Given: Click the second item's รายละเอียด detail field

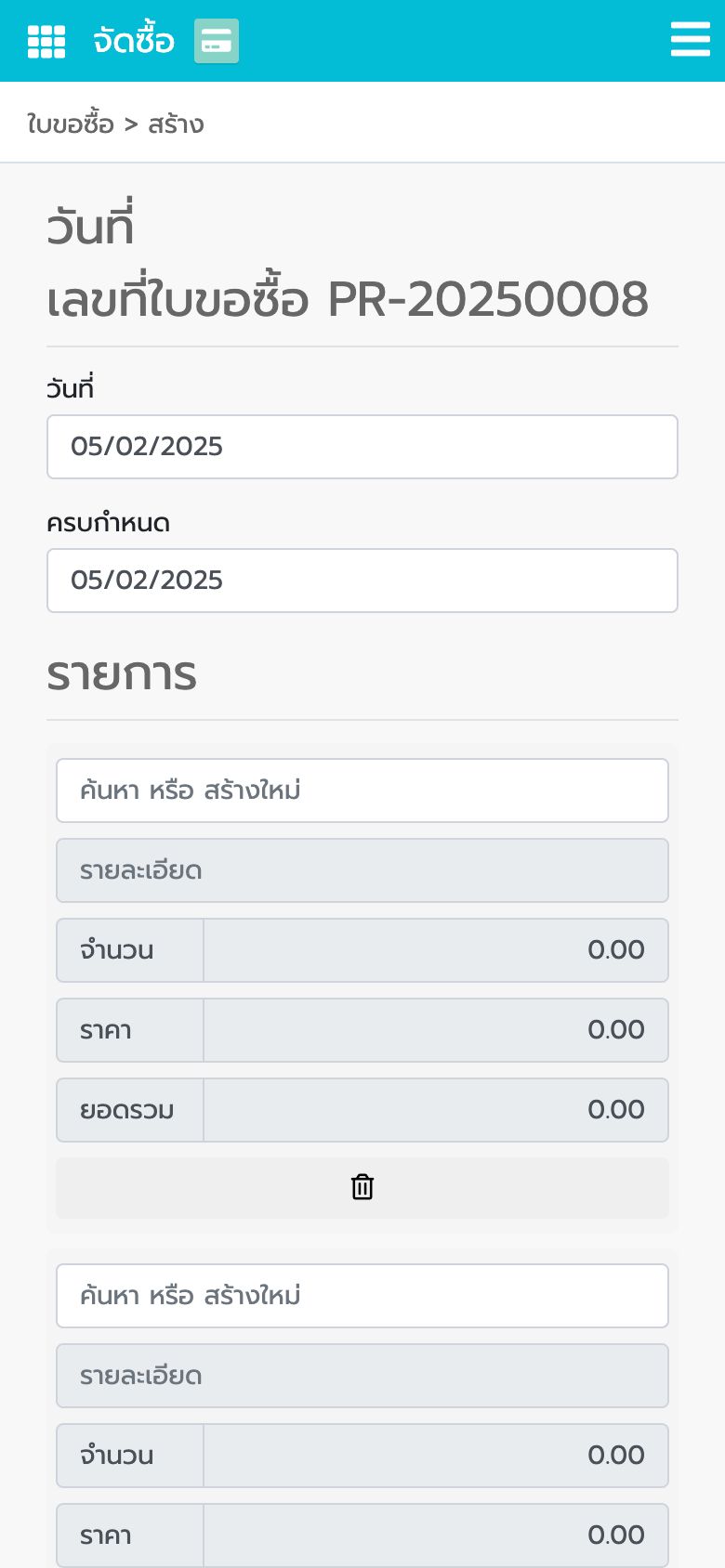Looking at the screenshot, I should tap(362, 1376).
